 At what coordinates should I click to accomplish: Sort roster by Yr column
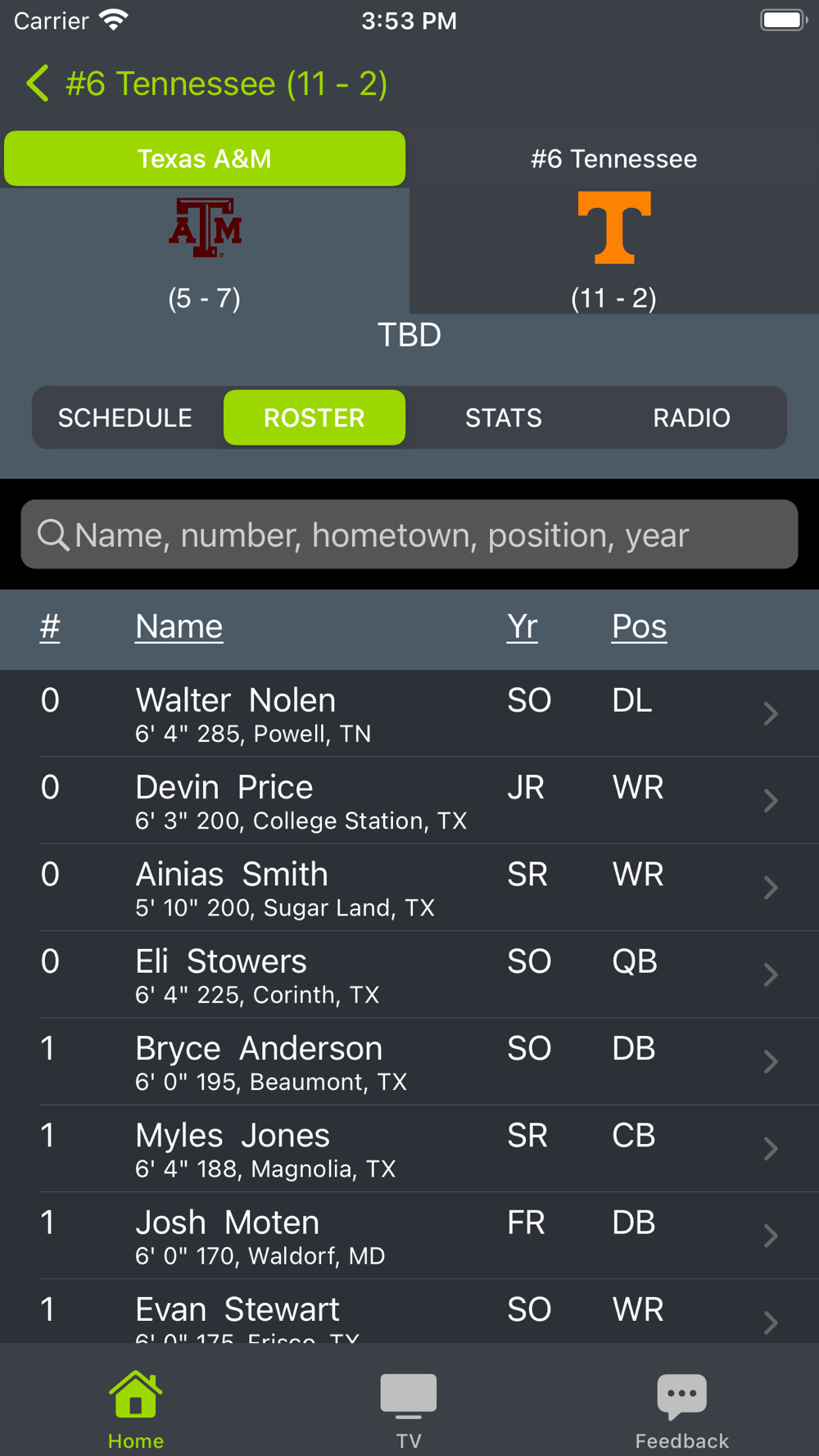coord(523,626)
